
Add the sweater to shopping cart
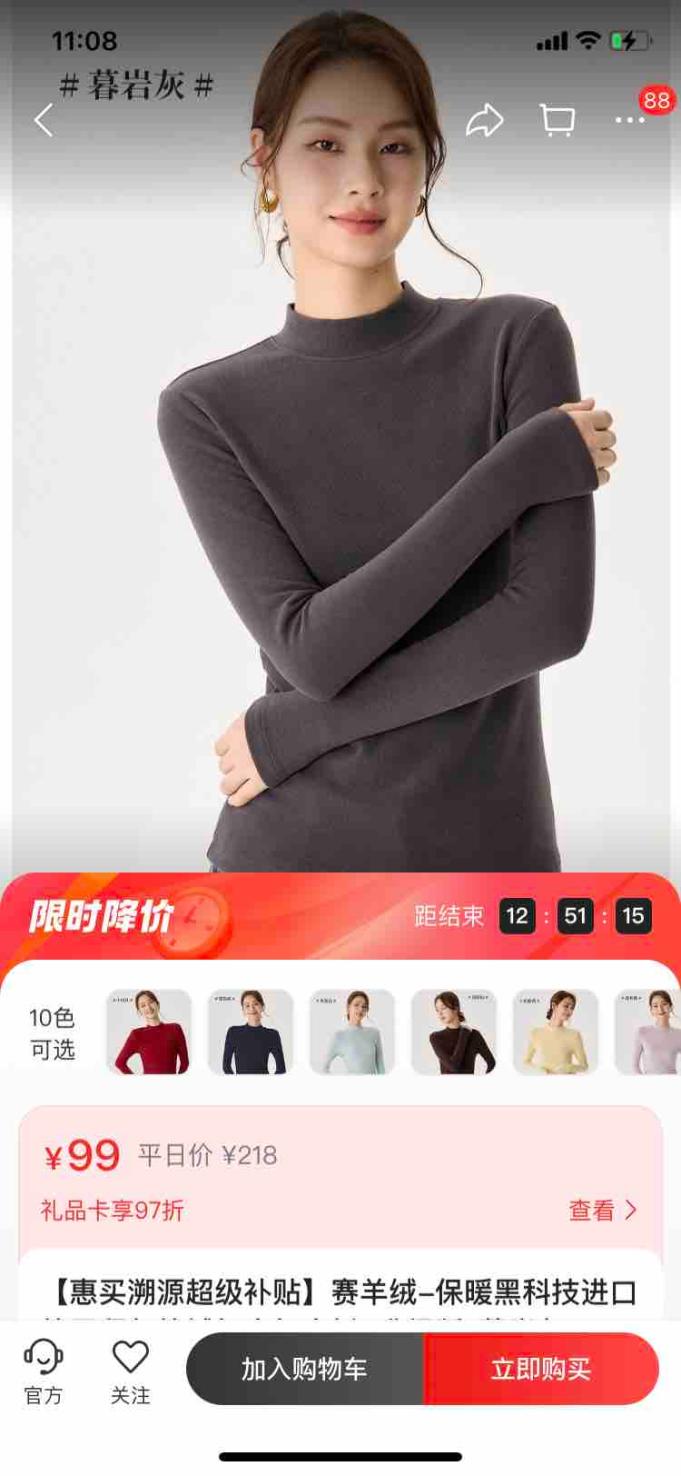[x=304, y=1369]
